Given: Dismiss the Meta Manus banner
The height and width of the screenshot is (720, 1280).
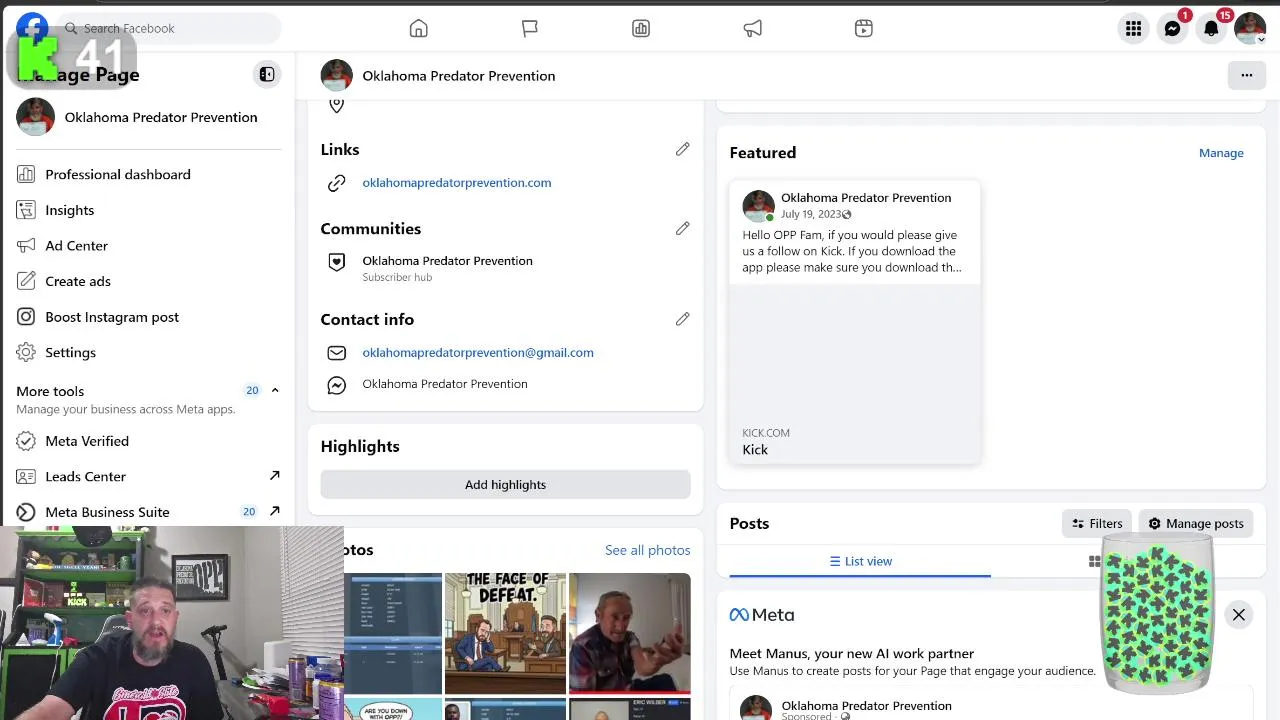Looking at the screenshot, I should coord(1238,615).
